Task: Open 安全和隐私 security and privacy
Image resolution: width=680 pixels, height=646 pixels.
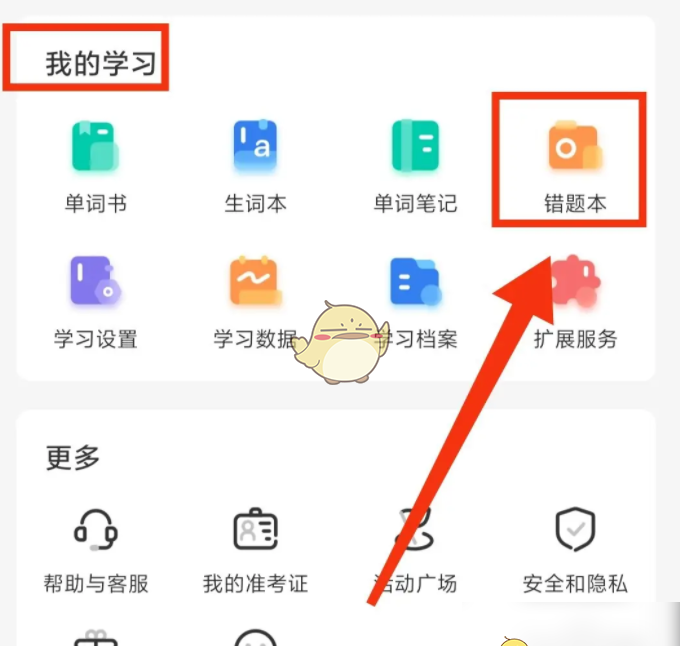Action: coord(575,548)
